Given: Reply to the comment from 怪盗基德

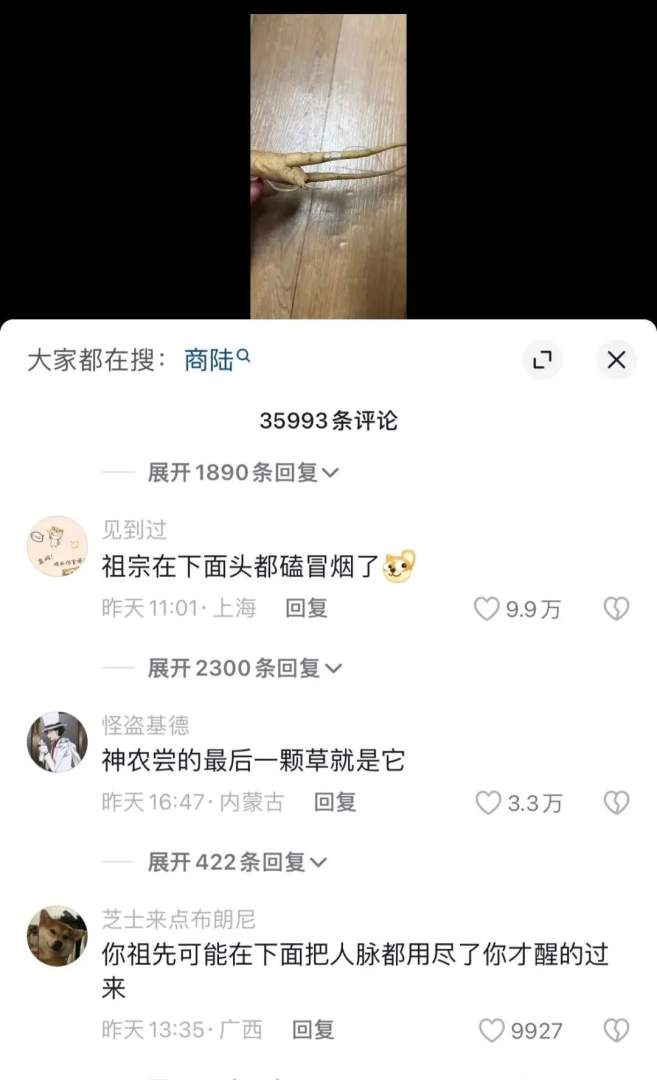Looking at the screenshot, I should (335, 802).
